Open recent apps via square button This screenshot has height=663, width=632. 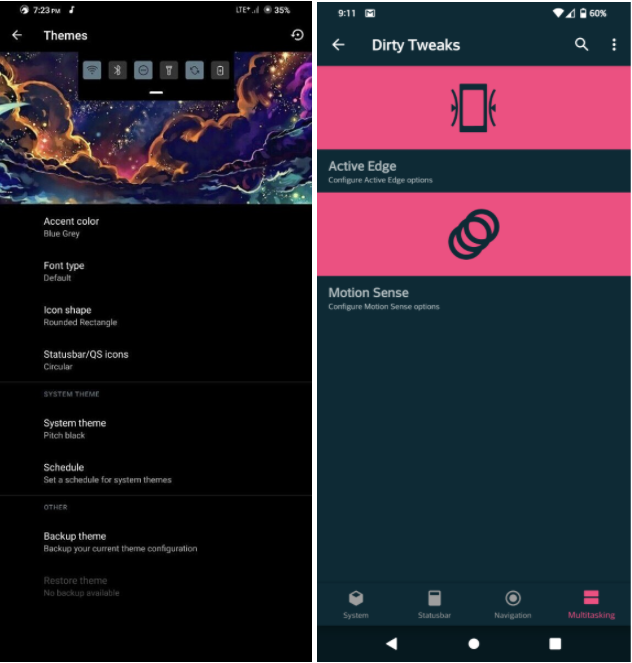[x=555, y=643]
